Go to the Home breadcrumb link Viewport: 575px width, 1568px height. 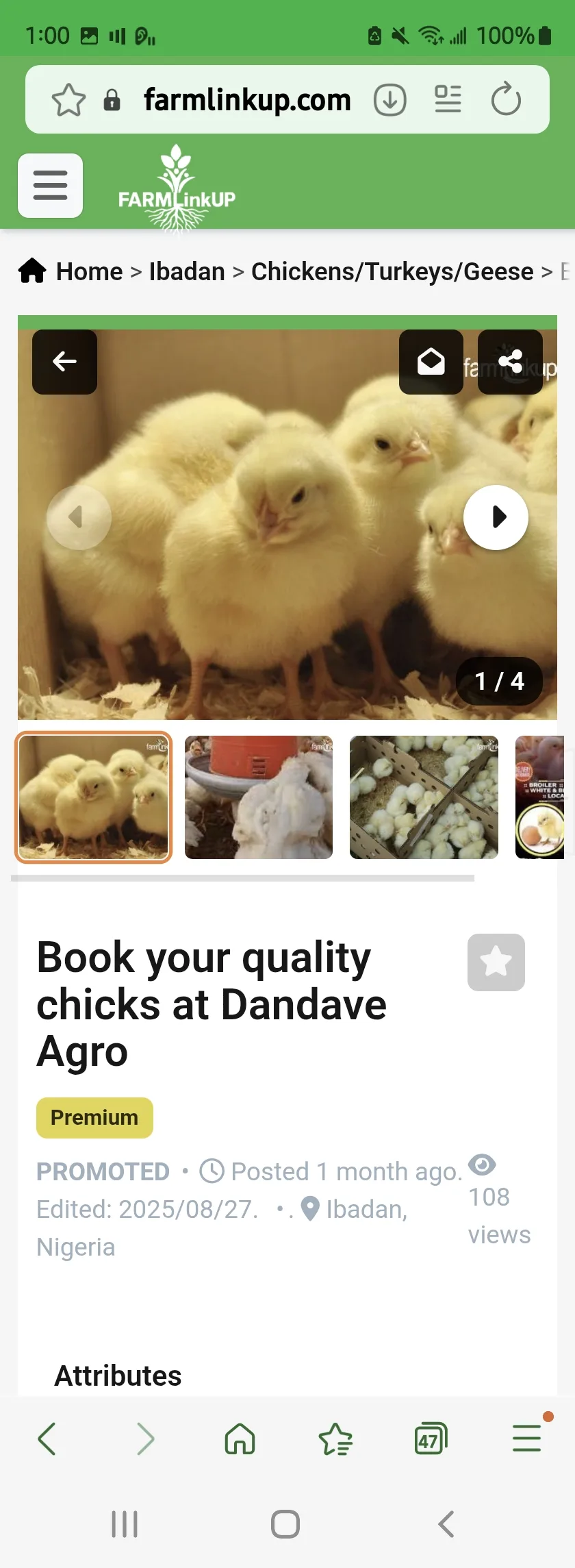89,272
